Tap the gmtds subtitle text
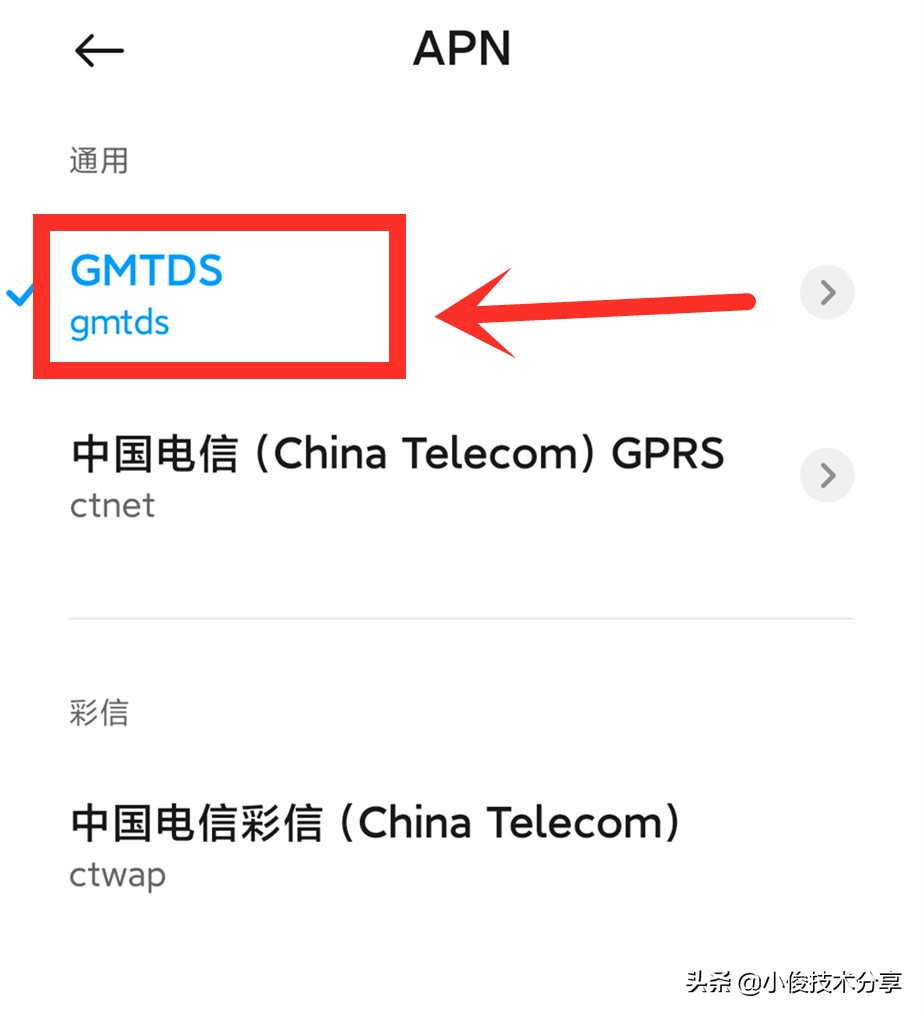Viewport: 923px width, 1015px height. (118, 323)
